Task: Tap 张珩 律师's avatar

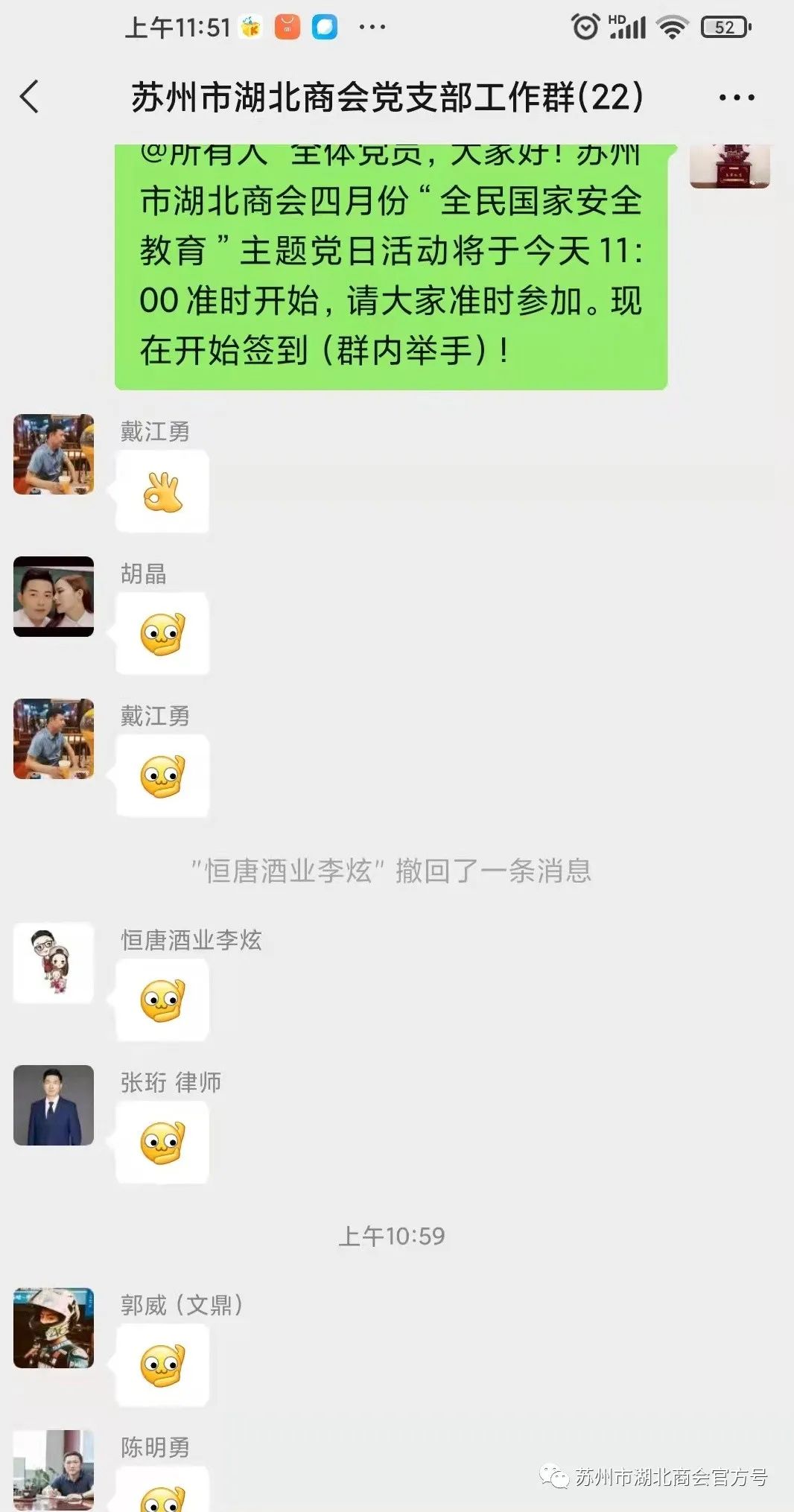Action: 54,1105
